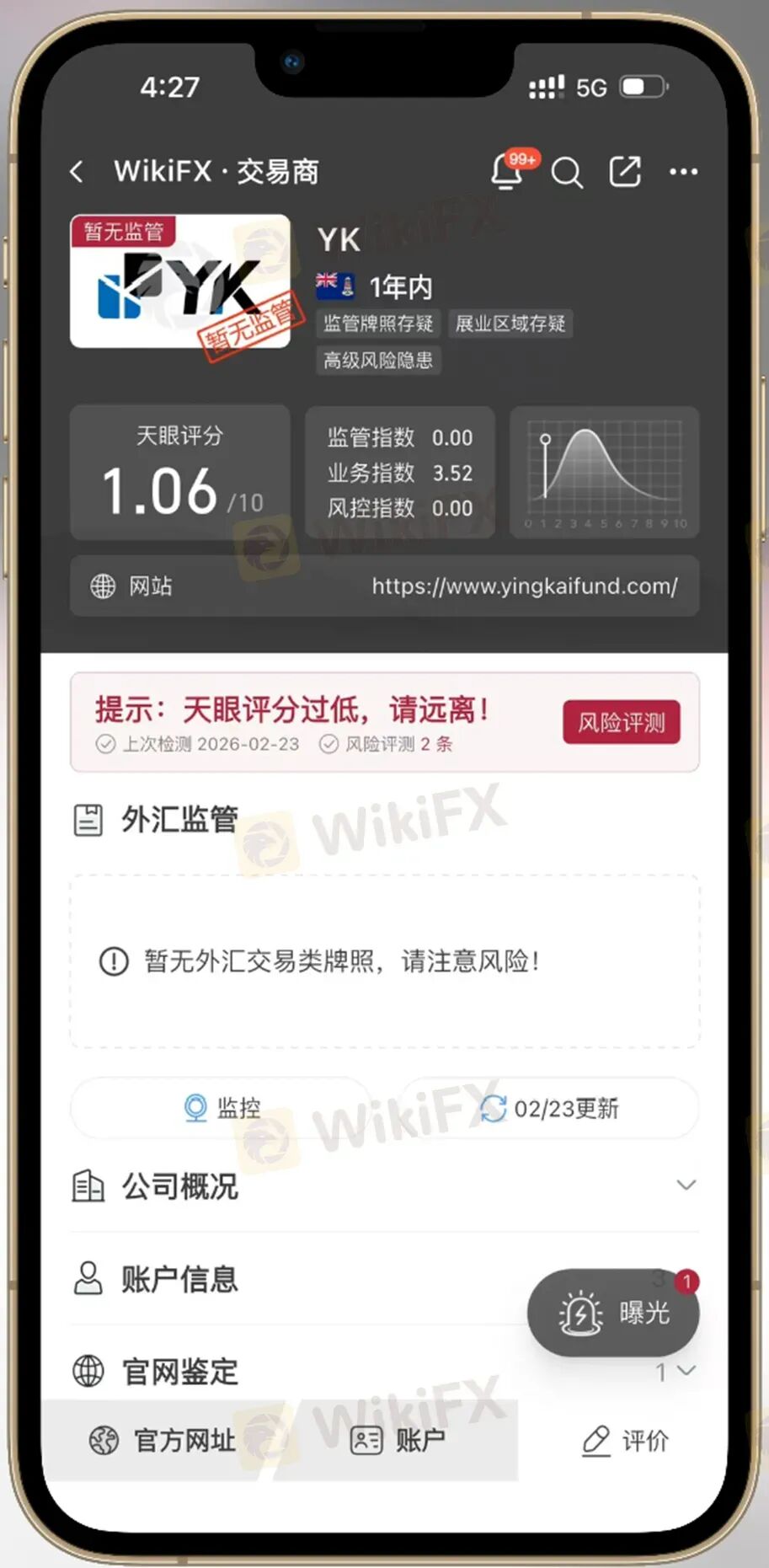The image size is (769, 1568).
Task: Select the 官方网址 bottom tab
Action: (163, 1441)
